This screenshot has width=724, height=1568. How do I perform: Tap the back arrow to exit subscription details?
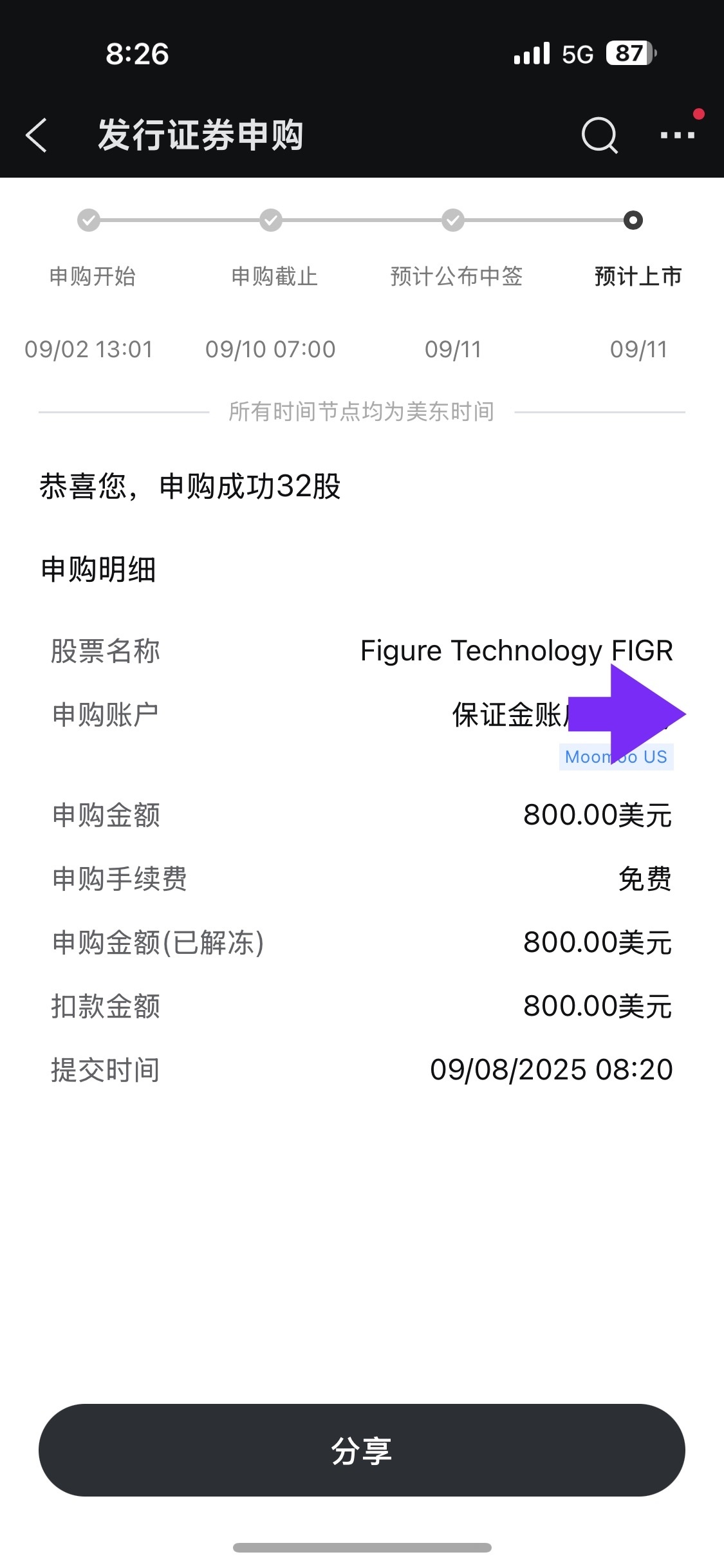click(37, 135)
